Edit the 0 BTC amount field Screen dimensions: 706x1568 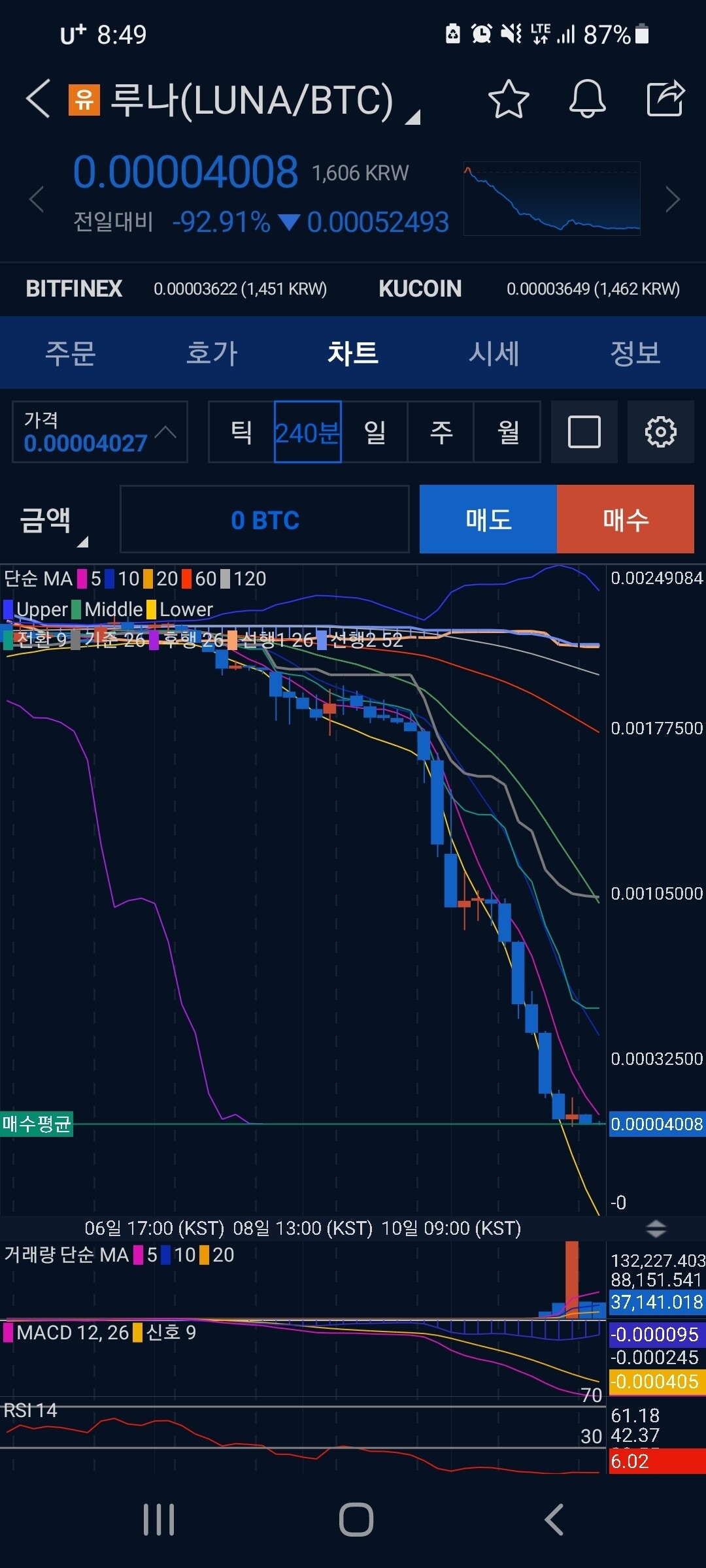pos(265,519)
